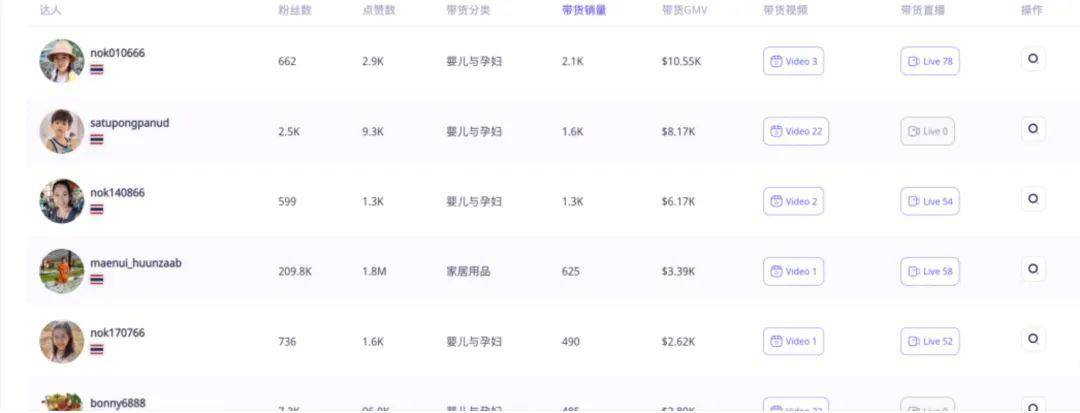Image resolution: width=1080 pixels, height=413 pixels.
Task: Open nok170766's Live 52 button
Action: pos(930,341)
